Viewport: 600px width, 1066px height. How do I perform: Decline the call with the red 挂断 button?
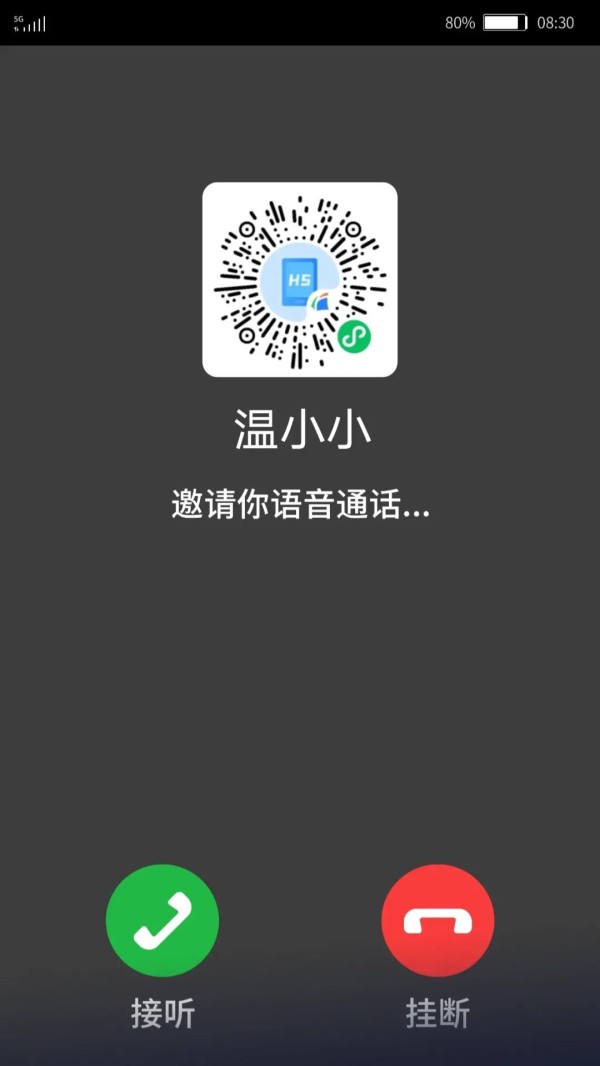click(437, 920)
